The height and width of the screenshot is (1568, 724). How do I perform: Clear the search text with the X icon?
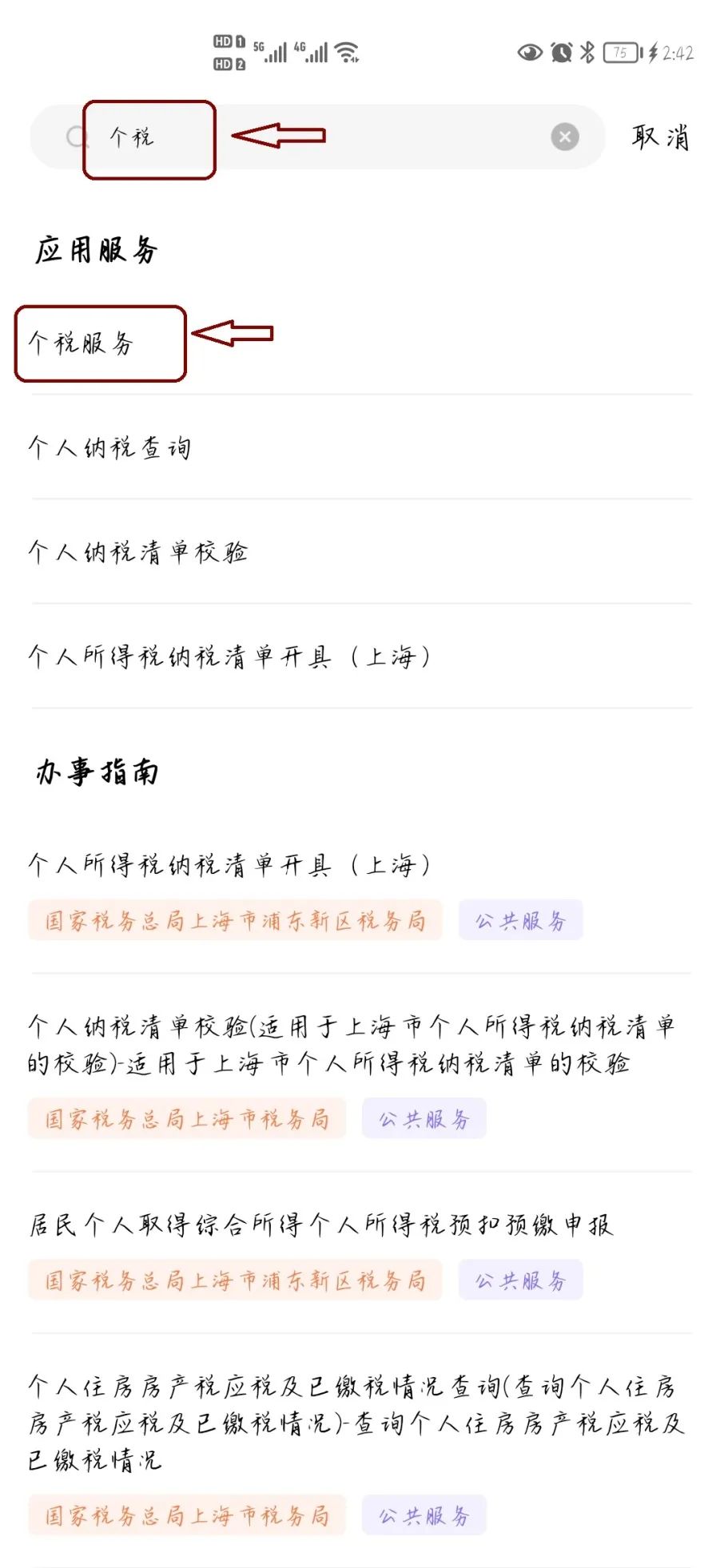[x=565, y=137]
